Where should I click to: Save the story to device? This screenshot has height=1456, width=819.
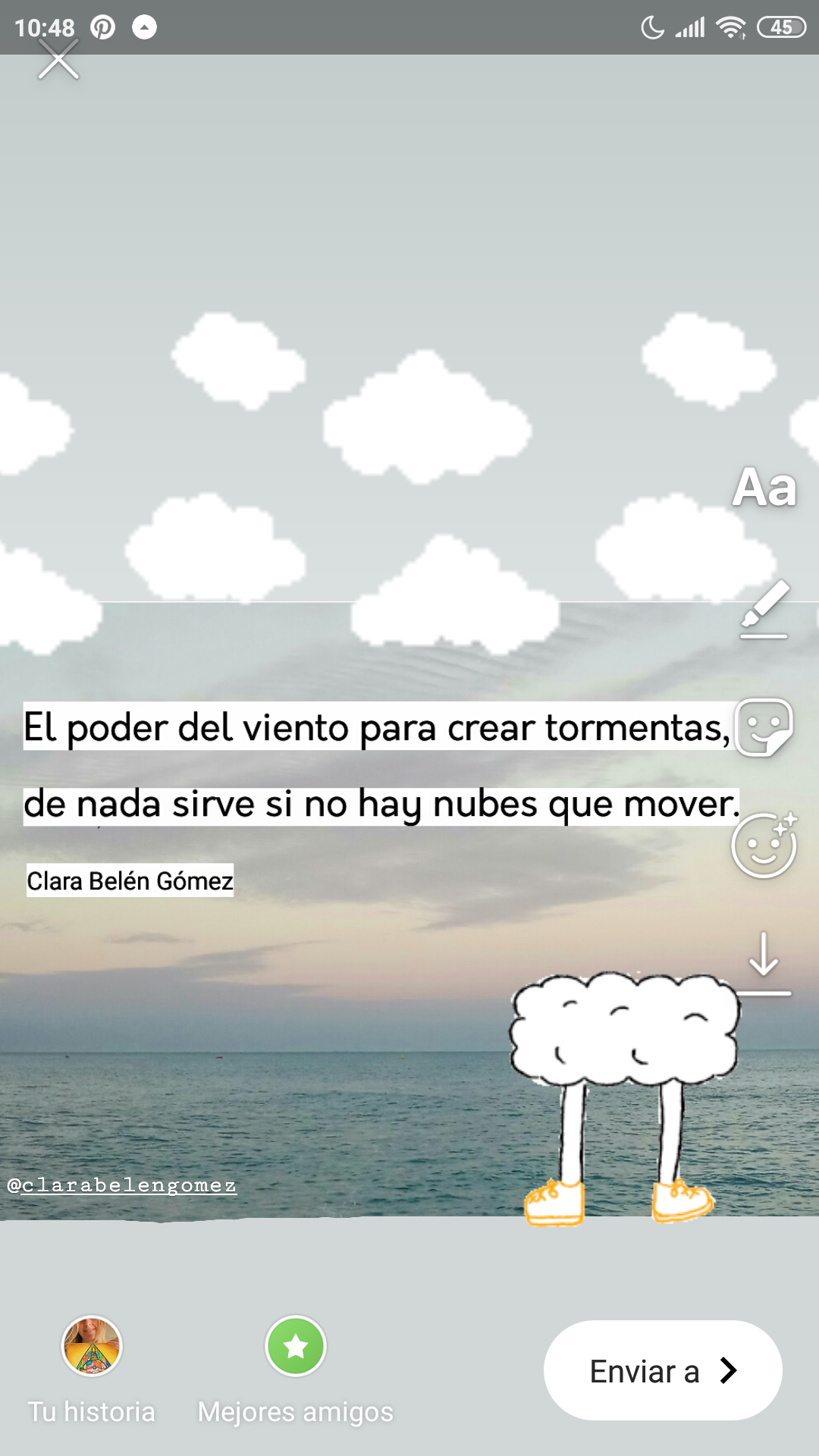pyautogui.click(x=764, y=963)
